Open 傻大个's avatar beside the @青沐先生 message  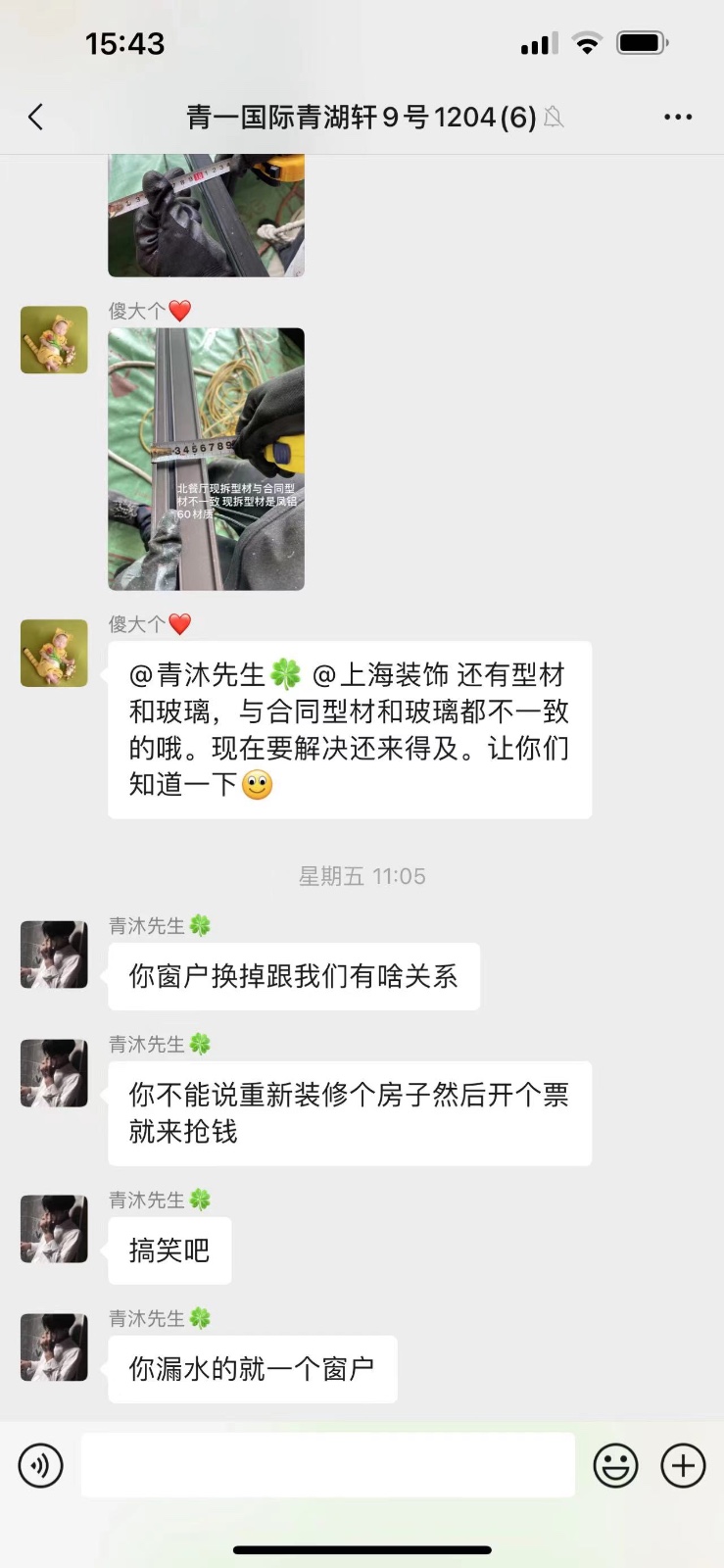(54, 653)
